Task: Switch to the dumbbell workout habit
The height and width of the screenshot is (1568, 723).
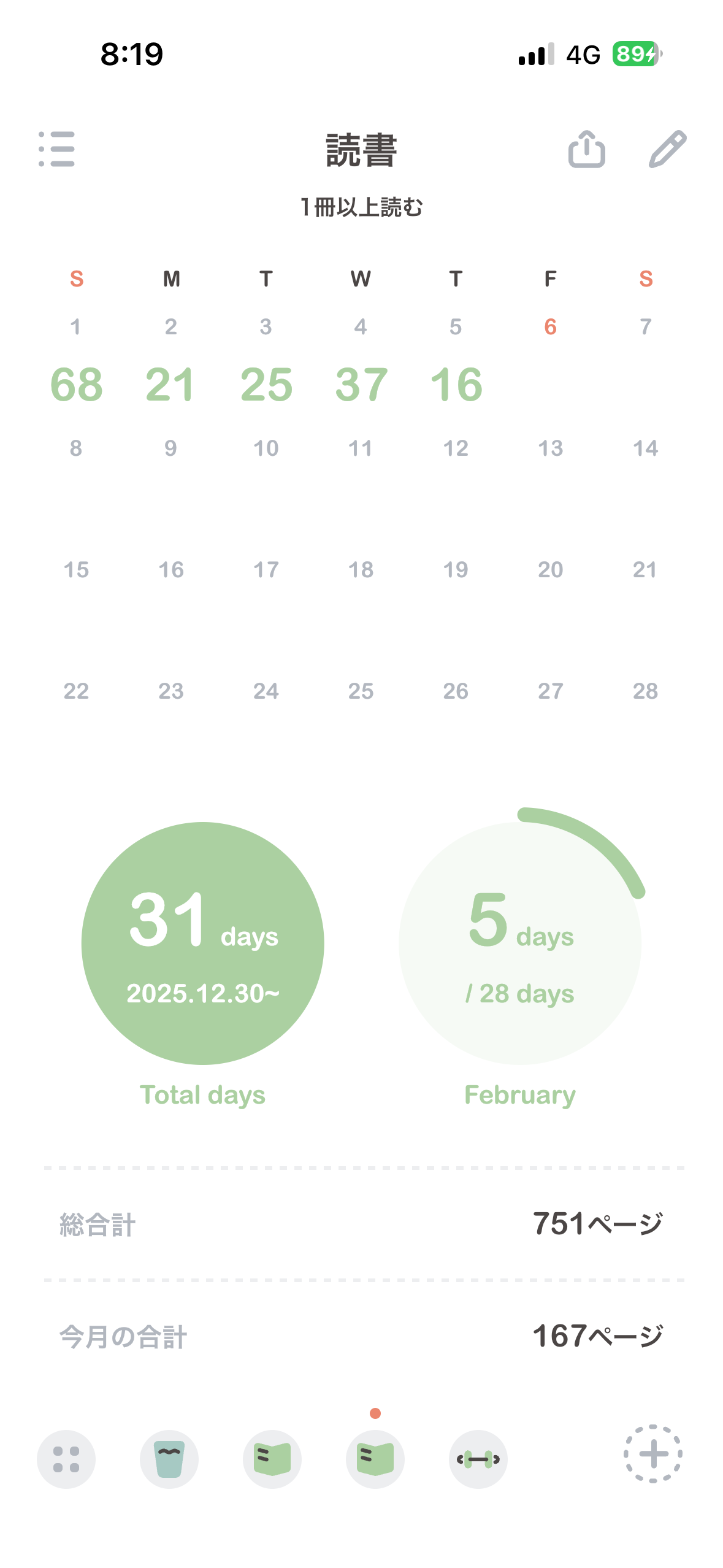Action: 478,1459
